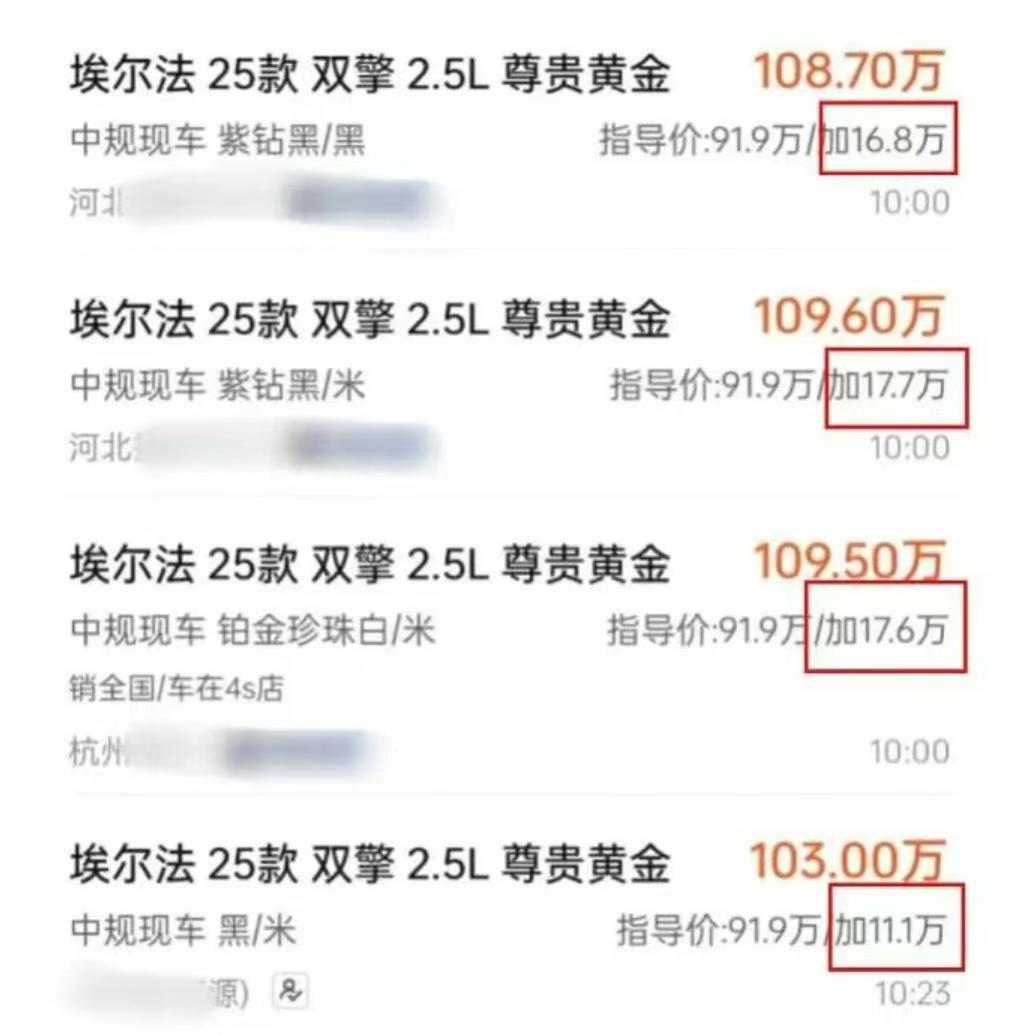Open the 108.70万 紫钻黑/黑 listing

coord(370,76)
